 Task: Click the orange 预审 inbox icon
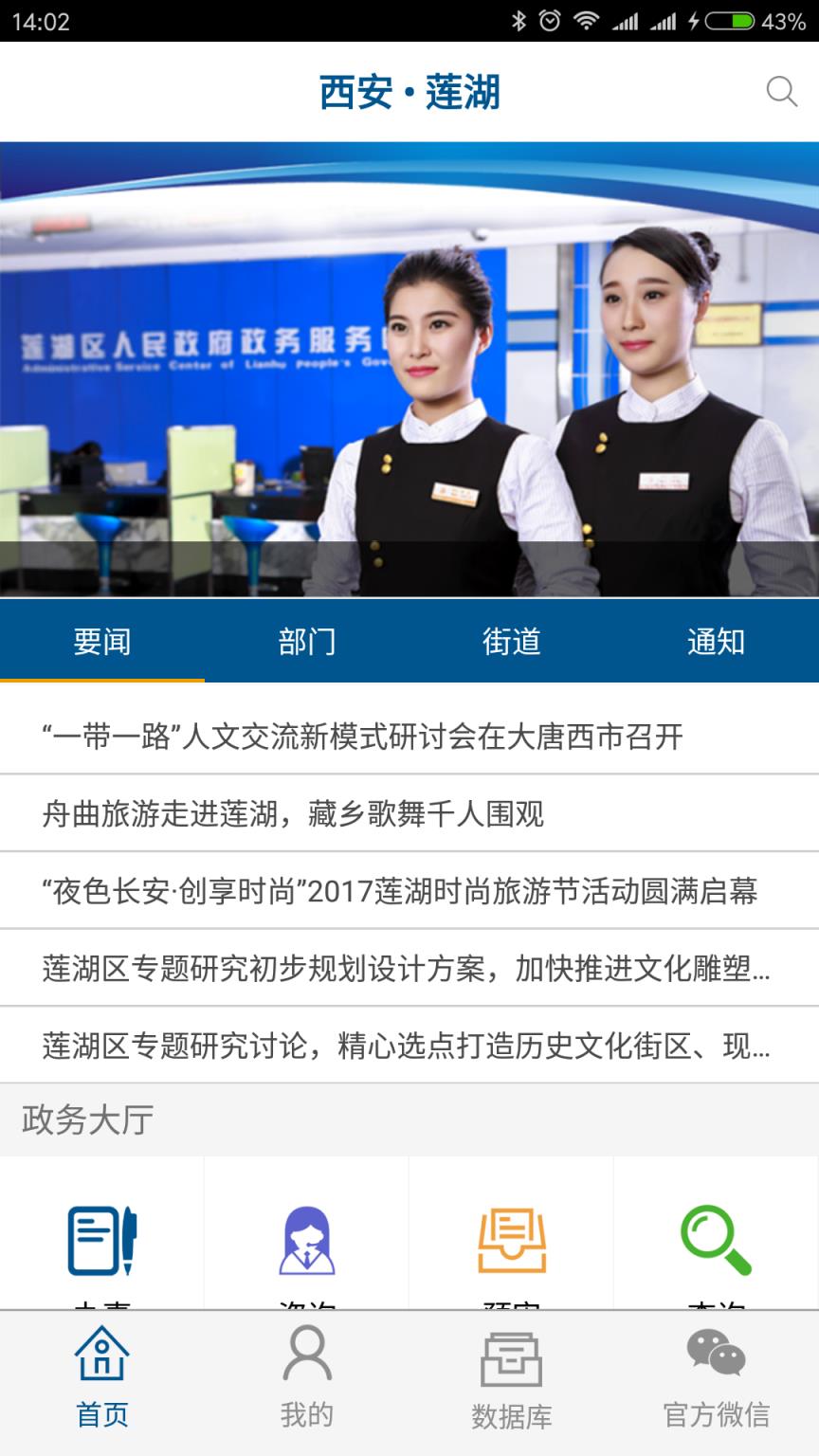(512, 1242)
